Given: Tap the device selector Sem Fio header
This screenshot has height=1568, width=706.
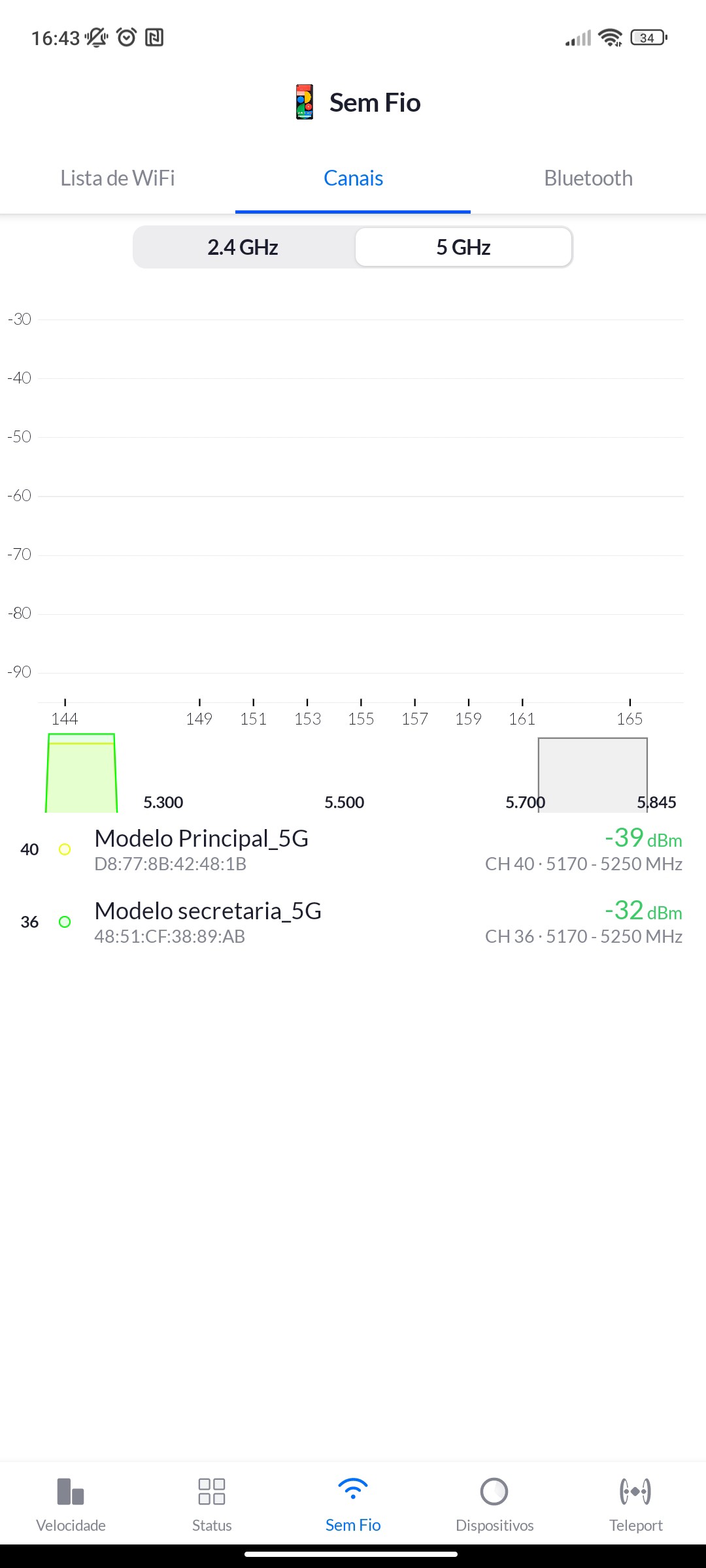Looking at the screenshot, I should (357, 103).
